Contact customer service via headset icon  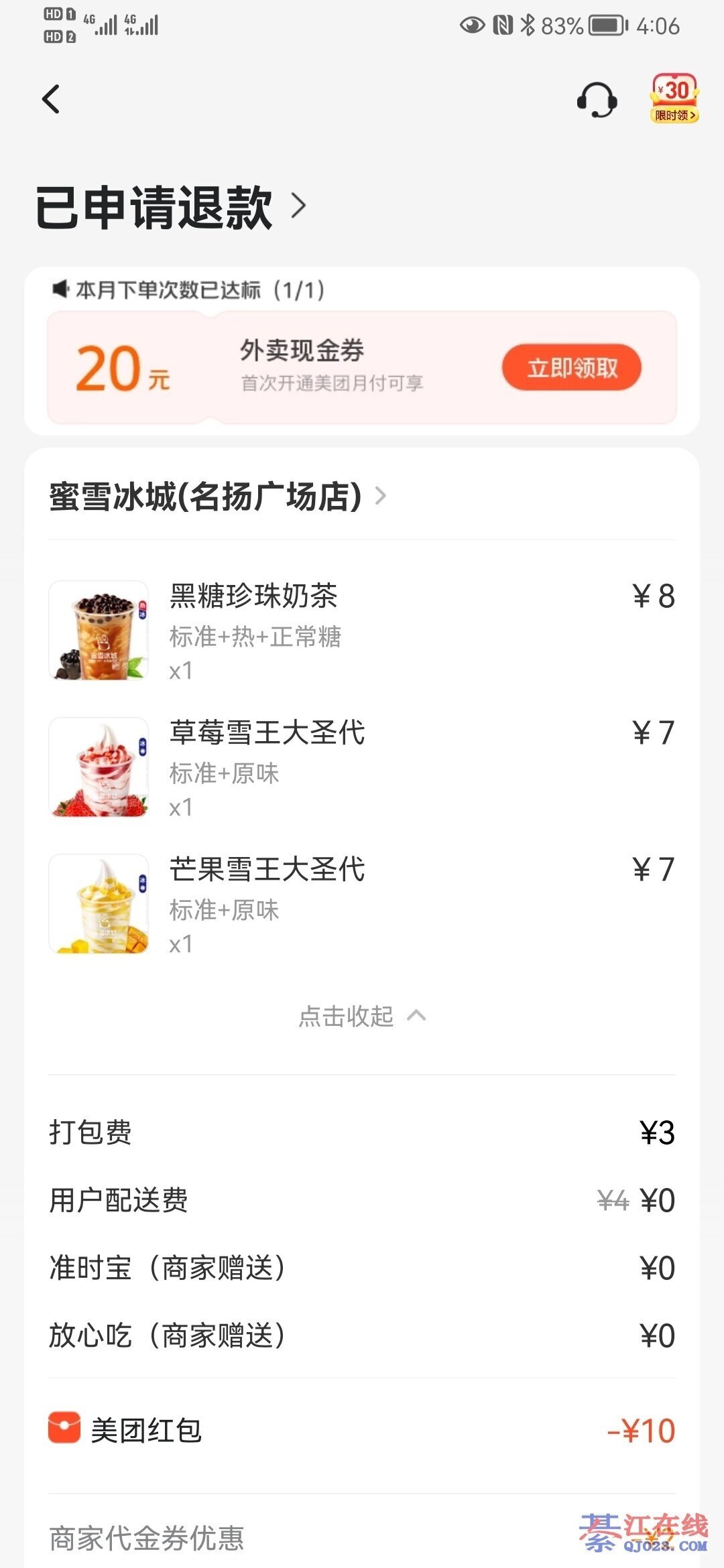(x=597, y=101)
